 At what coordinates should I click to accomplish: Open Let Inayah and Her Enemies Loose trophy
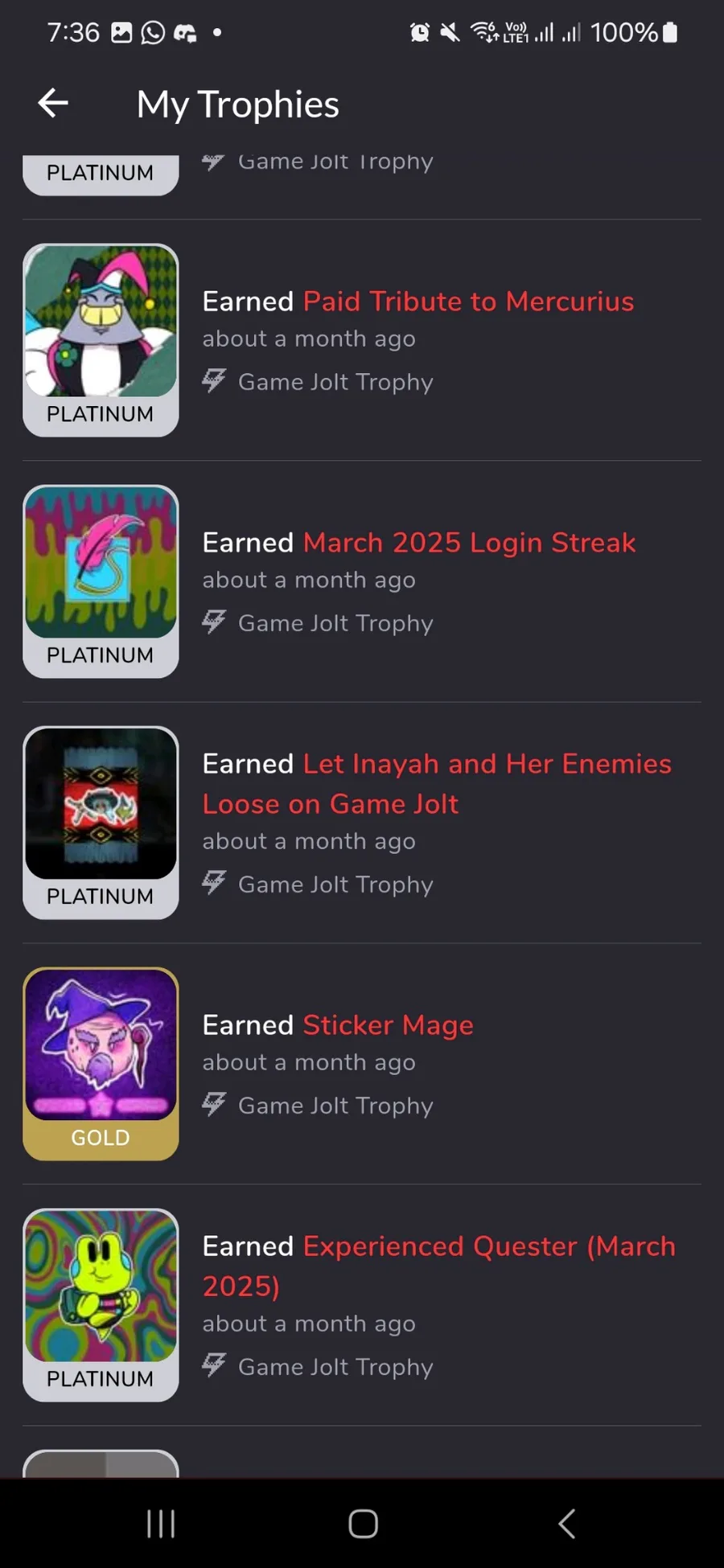point(435,784)
